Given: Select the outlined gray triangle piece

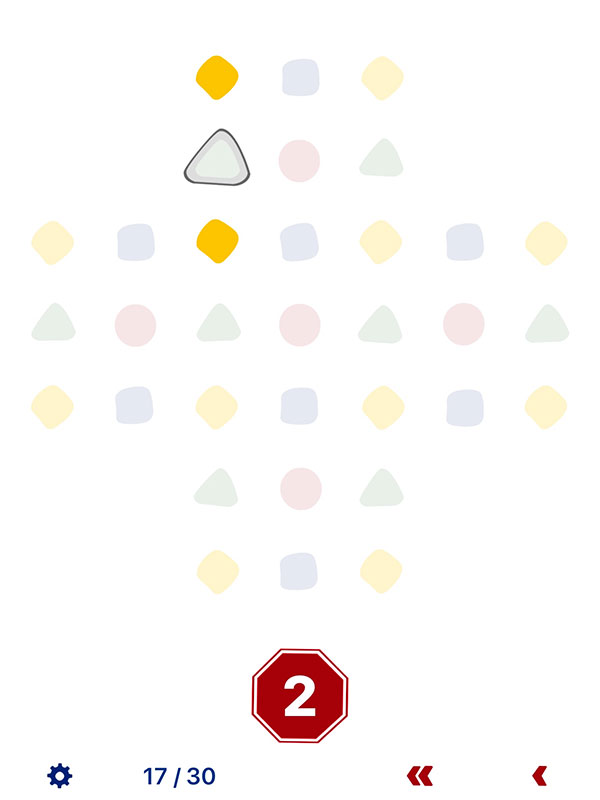Looking at the screenshot, I should 217,160.
